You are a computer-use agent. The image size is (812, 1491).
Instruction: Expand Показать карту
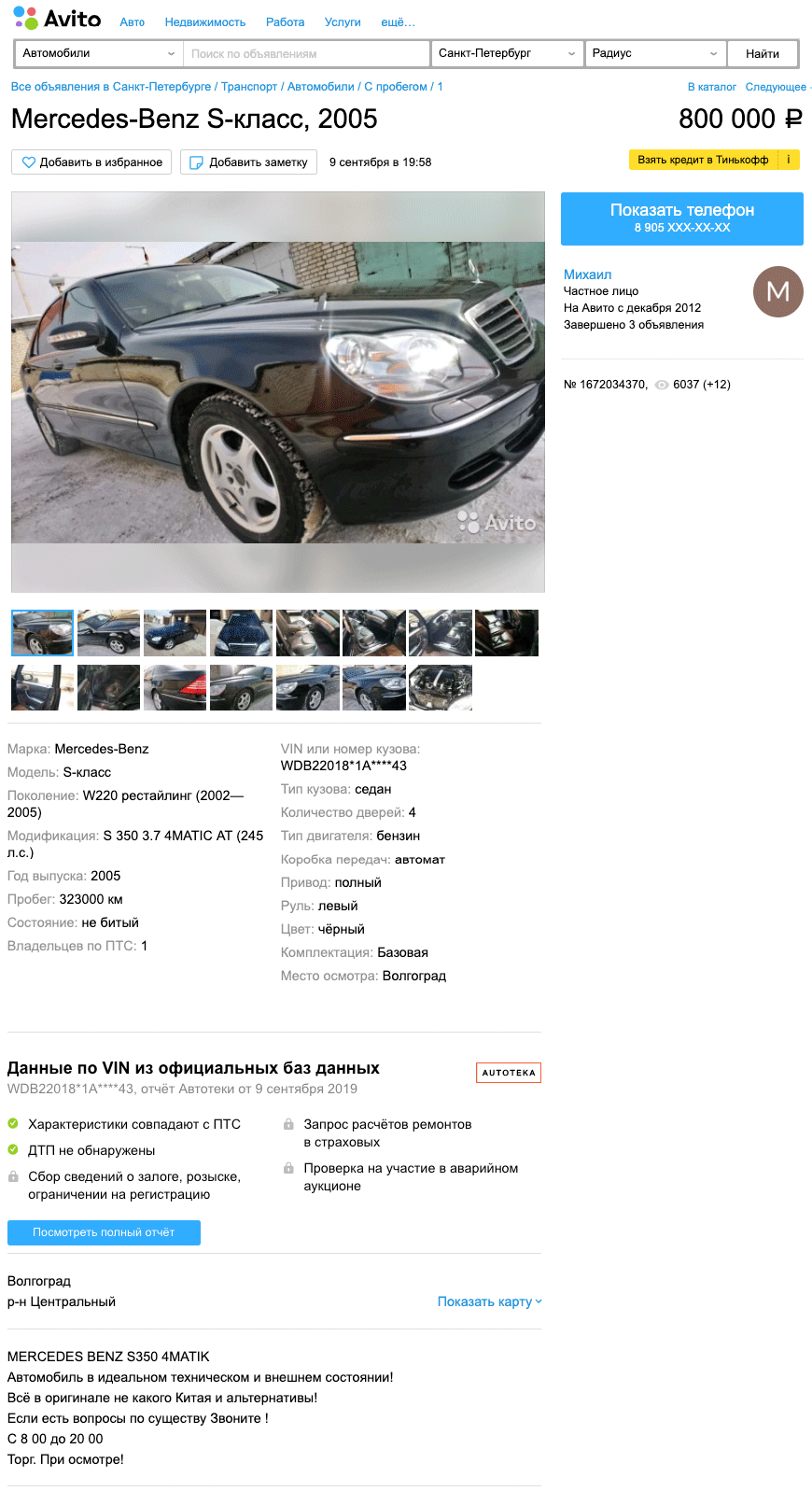pos(489,1301)
